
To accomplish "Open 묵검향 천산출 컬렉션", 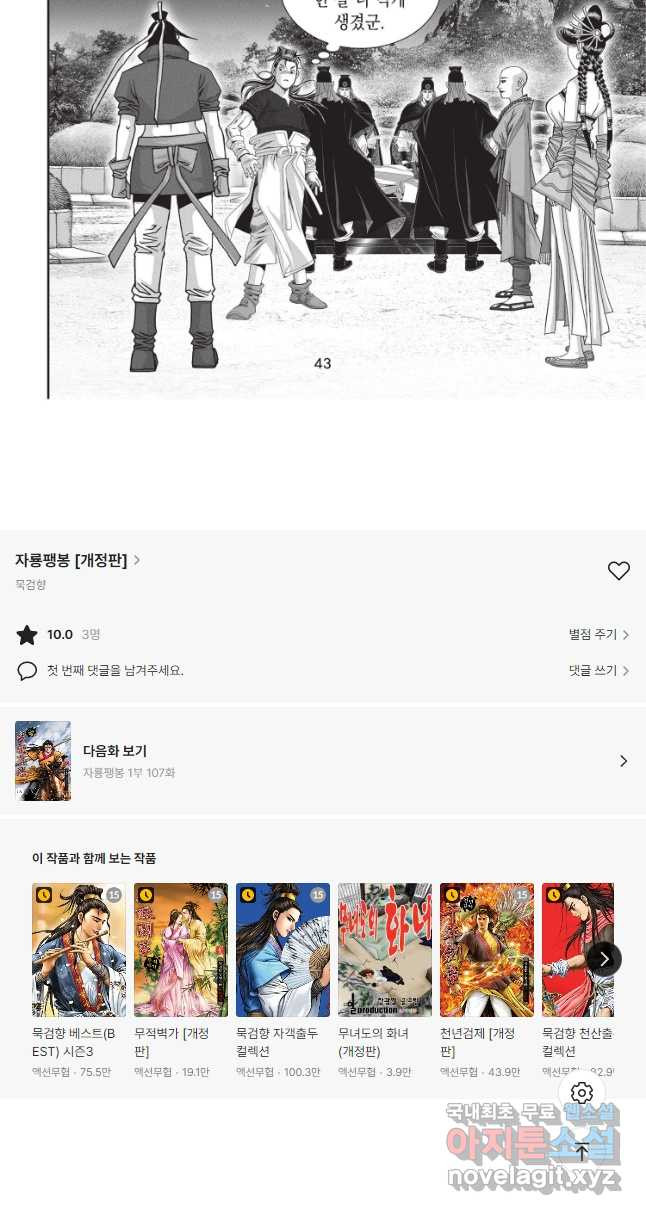I will 578,950.
